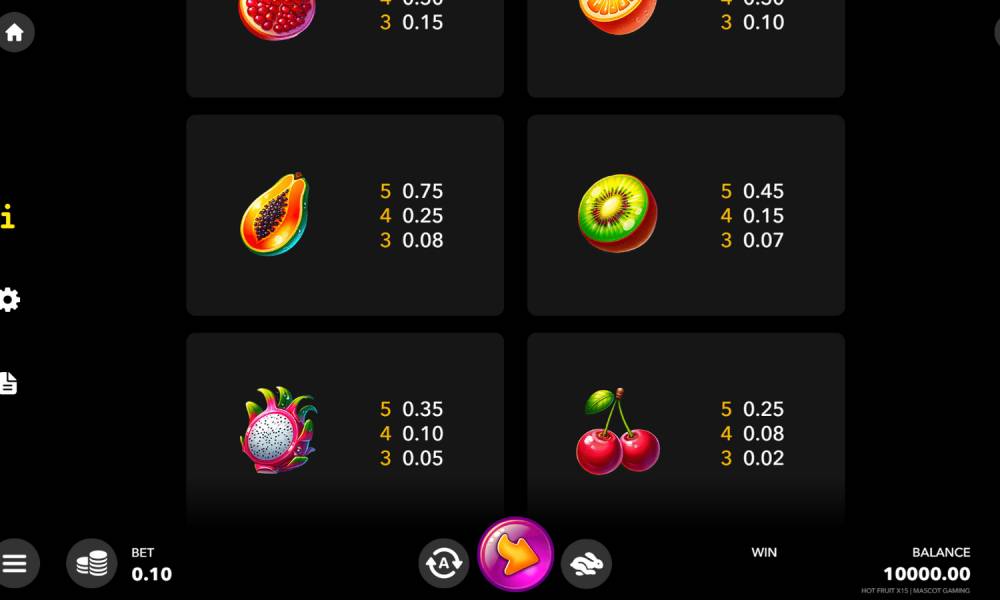Enable autoplay spins

[443, 563]
